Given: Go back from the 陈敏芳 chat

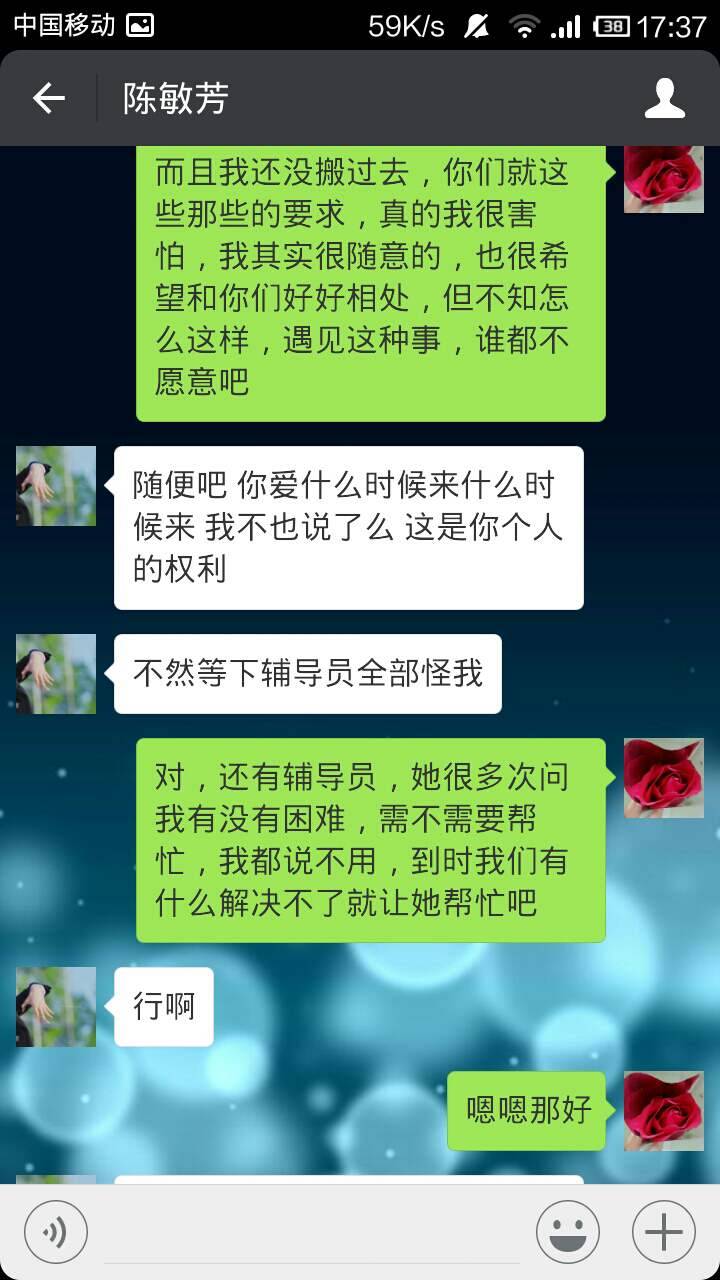Looking at the screenshot, I should [49, 98].
